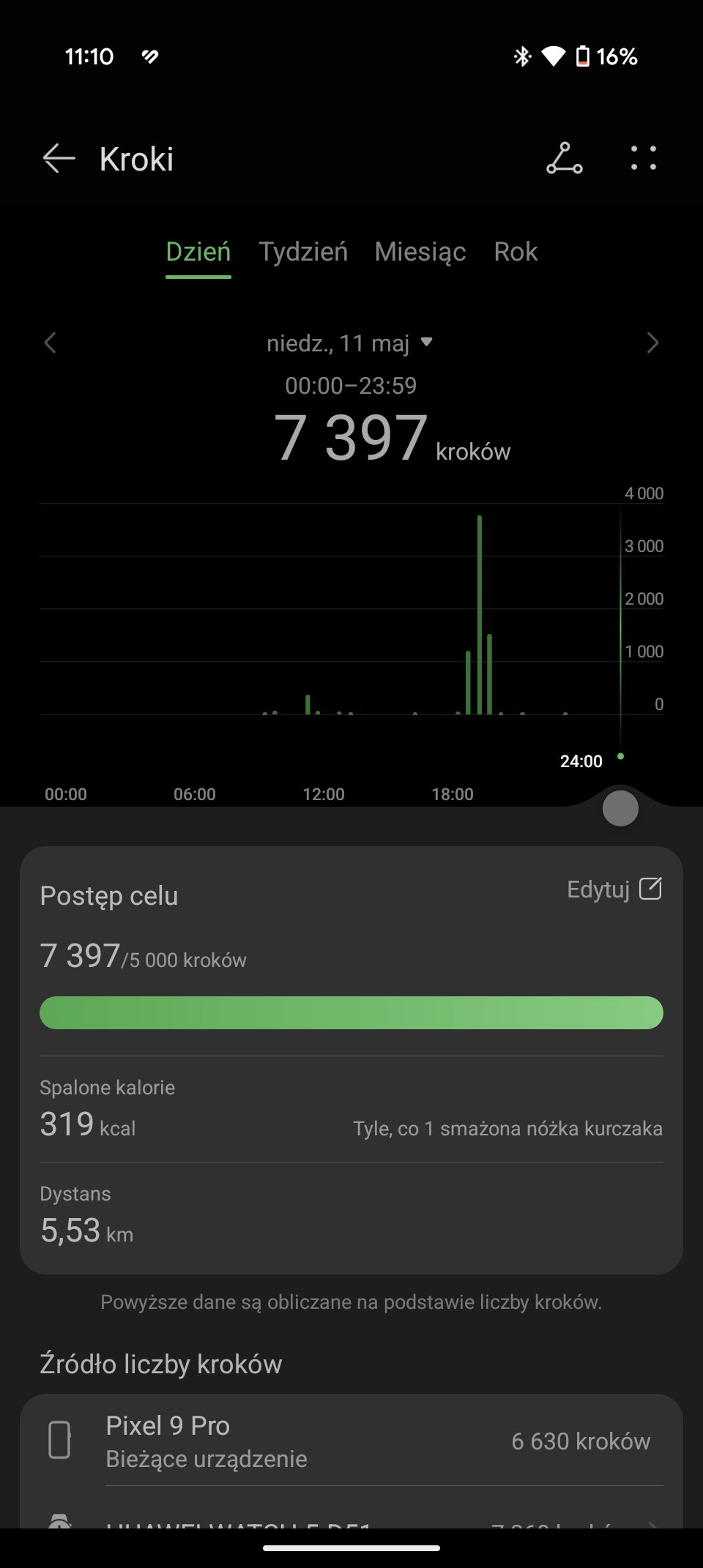Go to the previous day

[x=50, y=343]
